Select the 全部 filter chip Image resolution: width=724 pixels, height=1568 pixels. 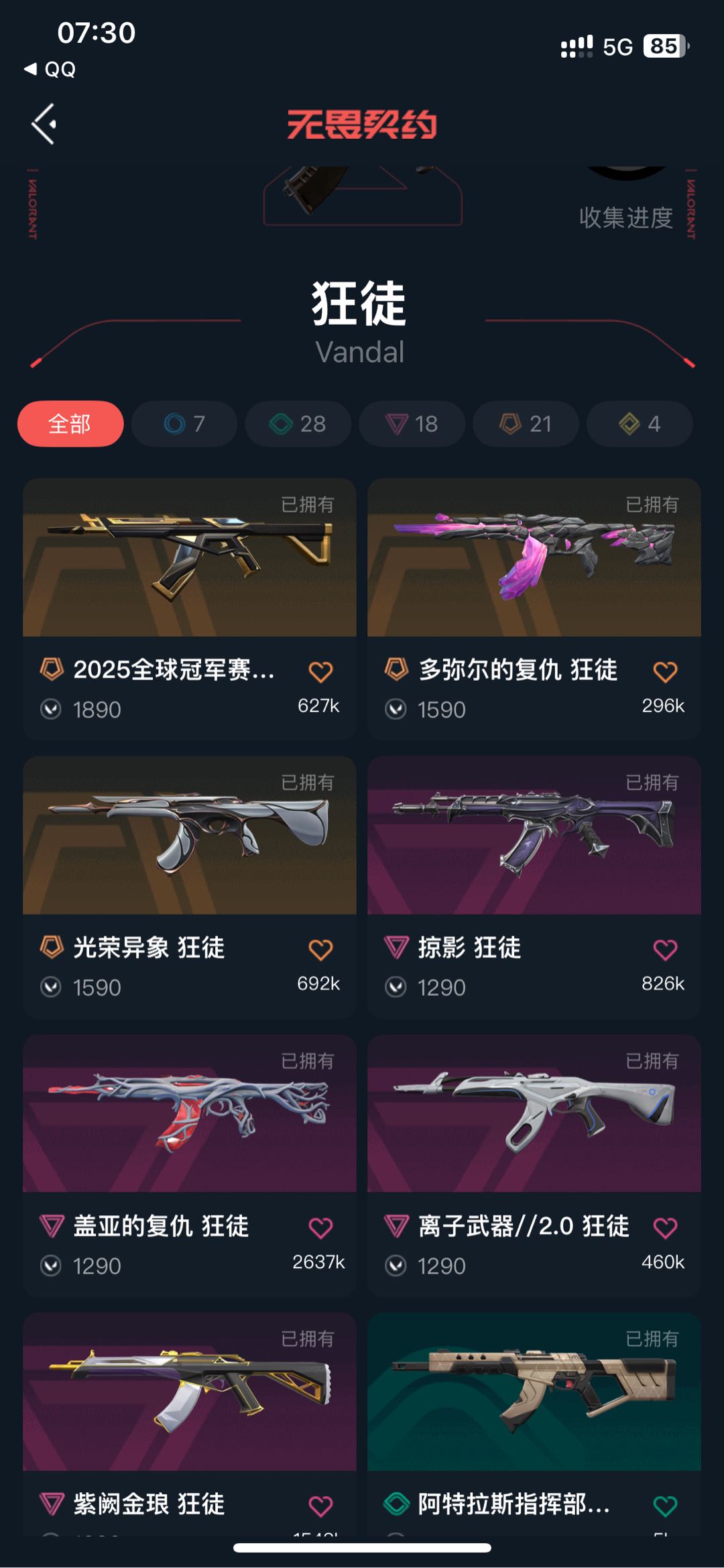70,424
